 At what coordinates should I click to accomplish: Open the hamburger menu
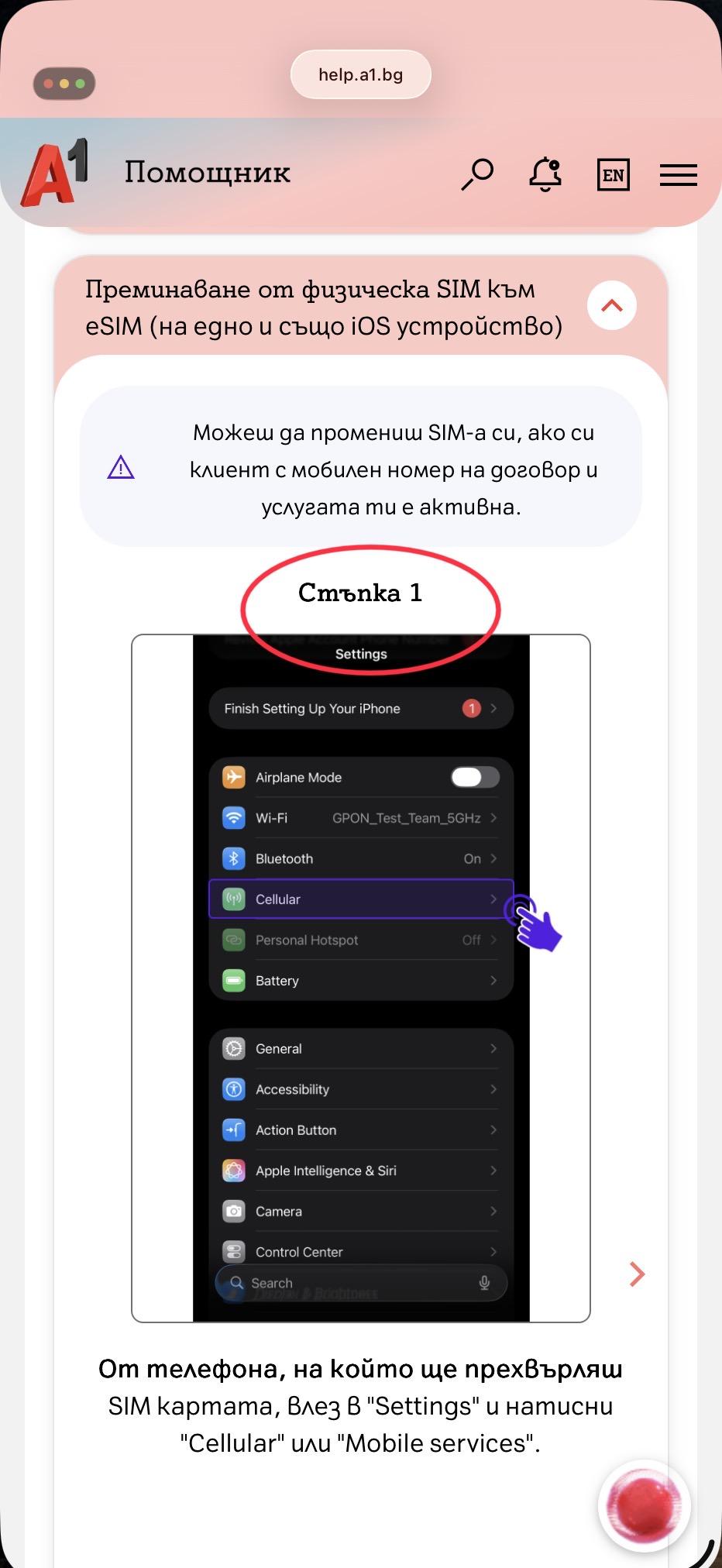click(678, 174)
